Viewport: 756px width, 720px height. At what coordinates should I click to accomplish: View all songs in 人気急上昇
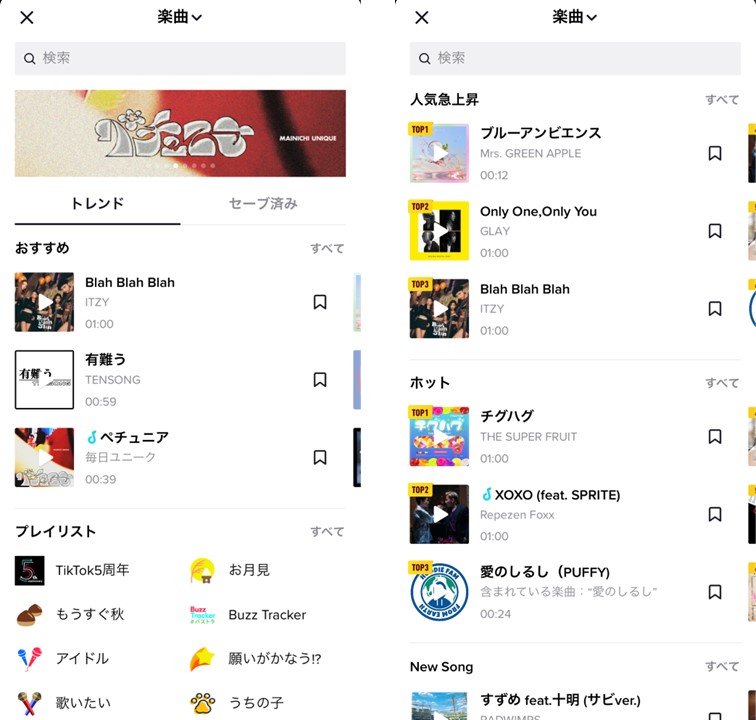tap(722, 100)
